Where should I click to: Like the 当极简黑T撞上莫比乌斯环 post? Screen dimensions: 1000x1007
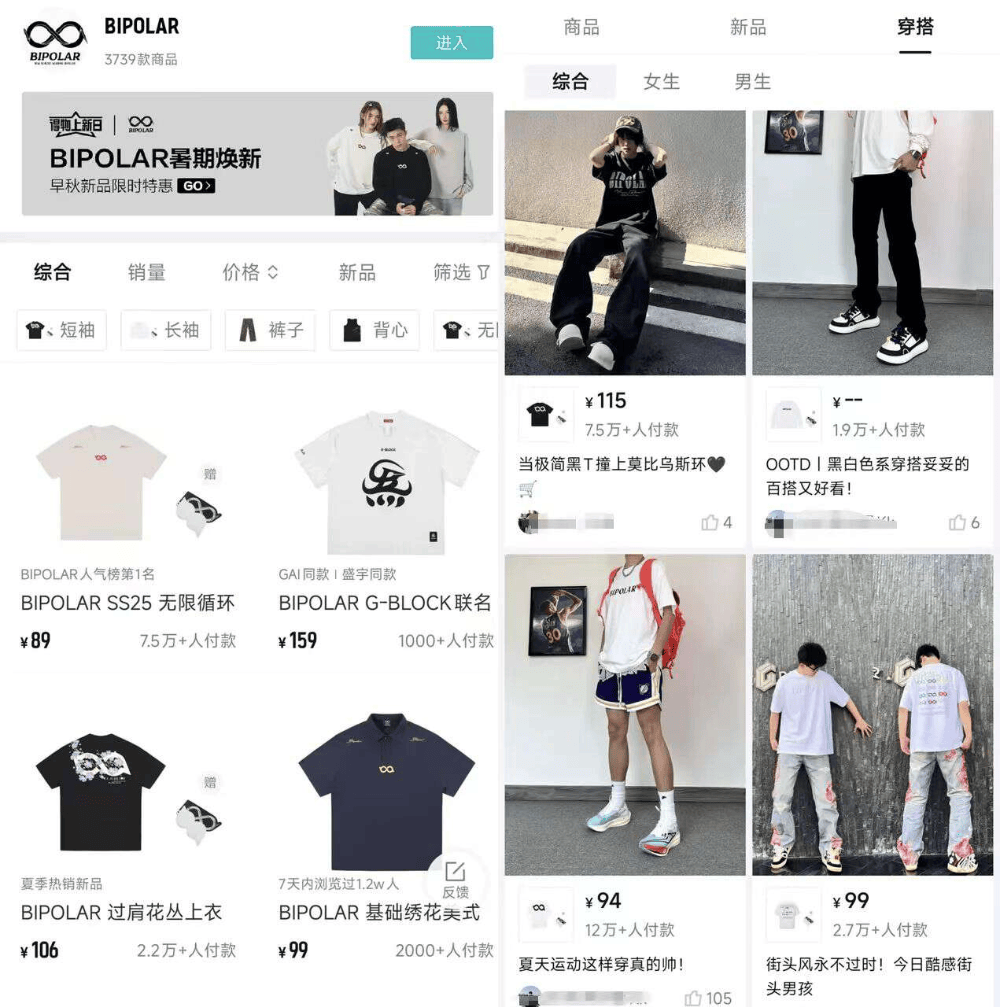click(x=716, y=522)
